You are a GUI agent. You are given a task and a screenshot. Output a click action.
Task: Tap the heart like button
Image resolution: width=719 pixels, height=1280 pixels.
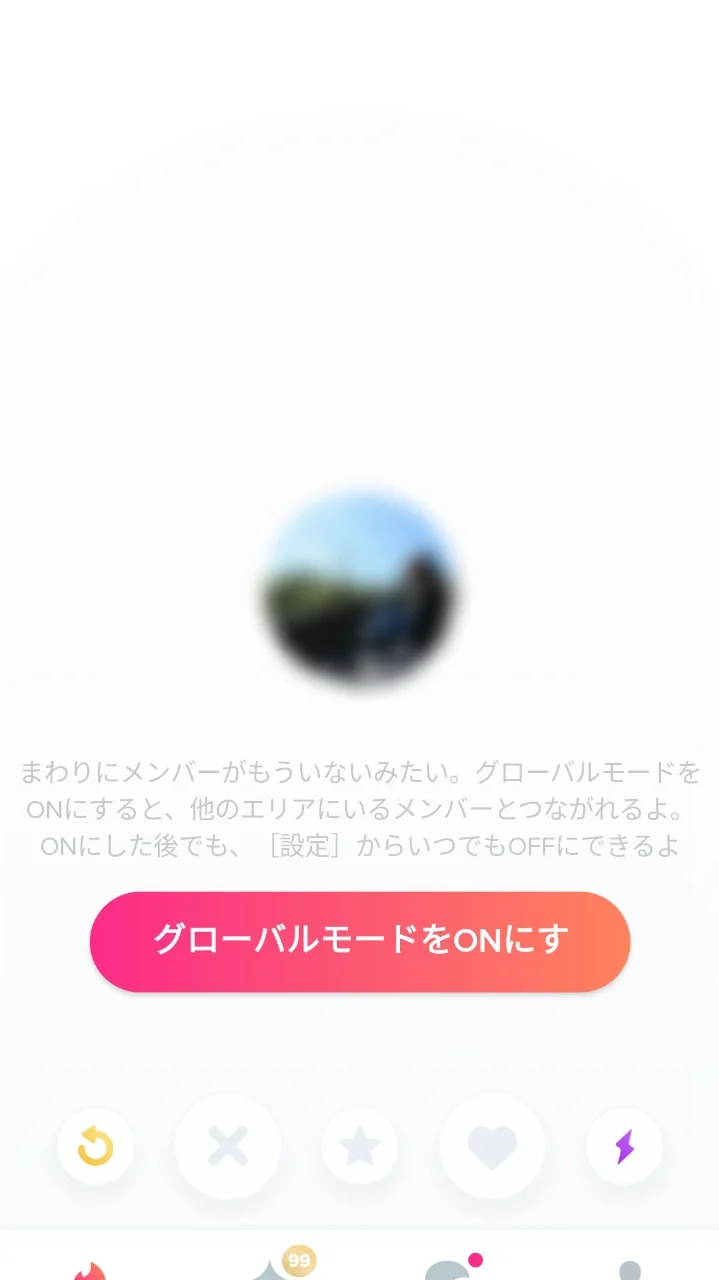(x=492, y=1147)
